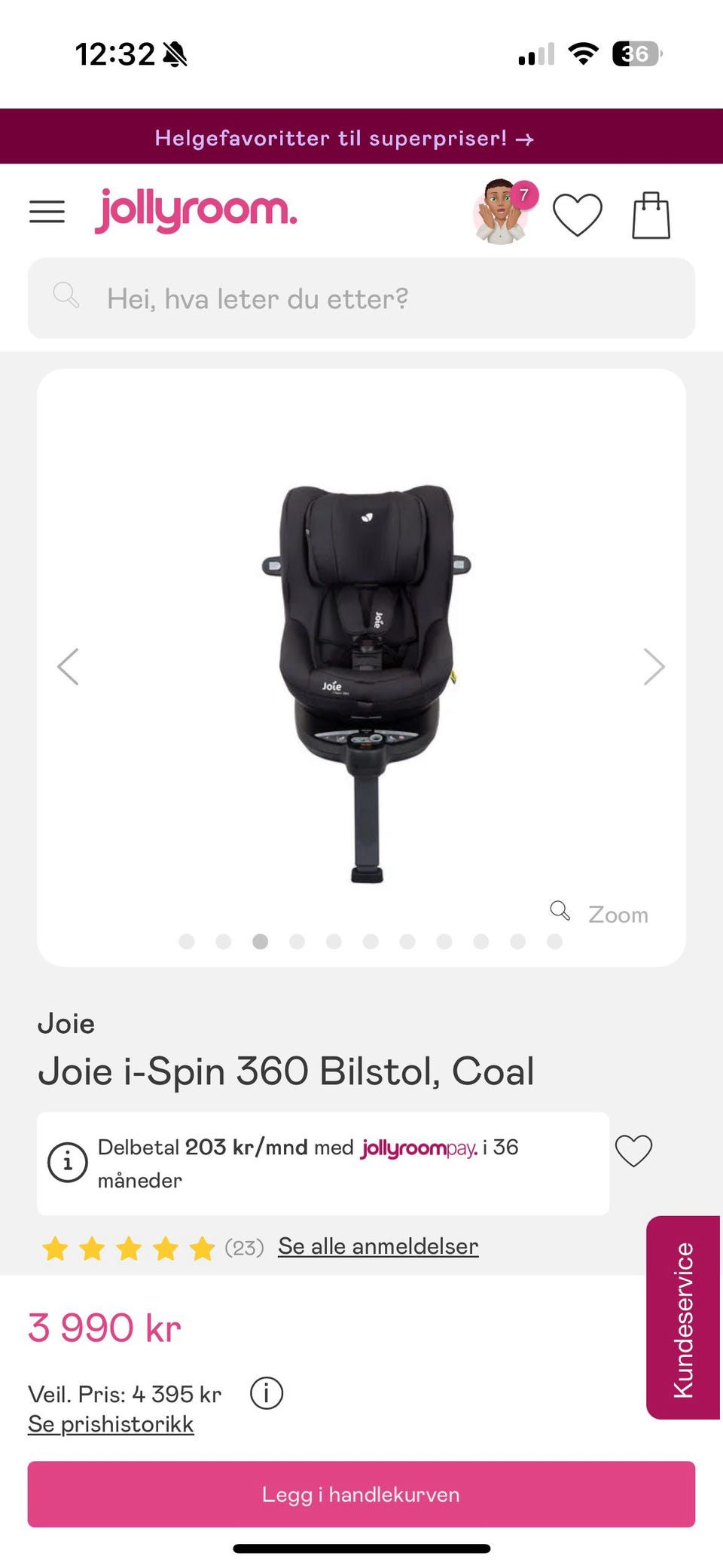The image size is (723, 1568).
Task: Open Se prishistorikk price history
Action: 111,1424
